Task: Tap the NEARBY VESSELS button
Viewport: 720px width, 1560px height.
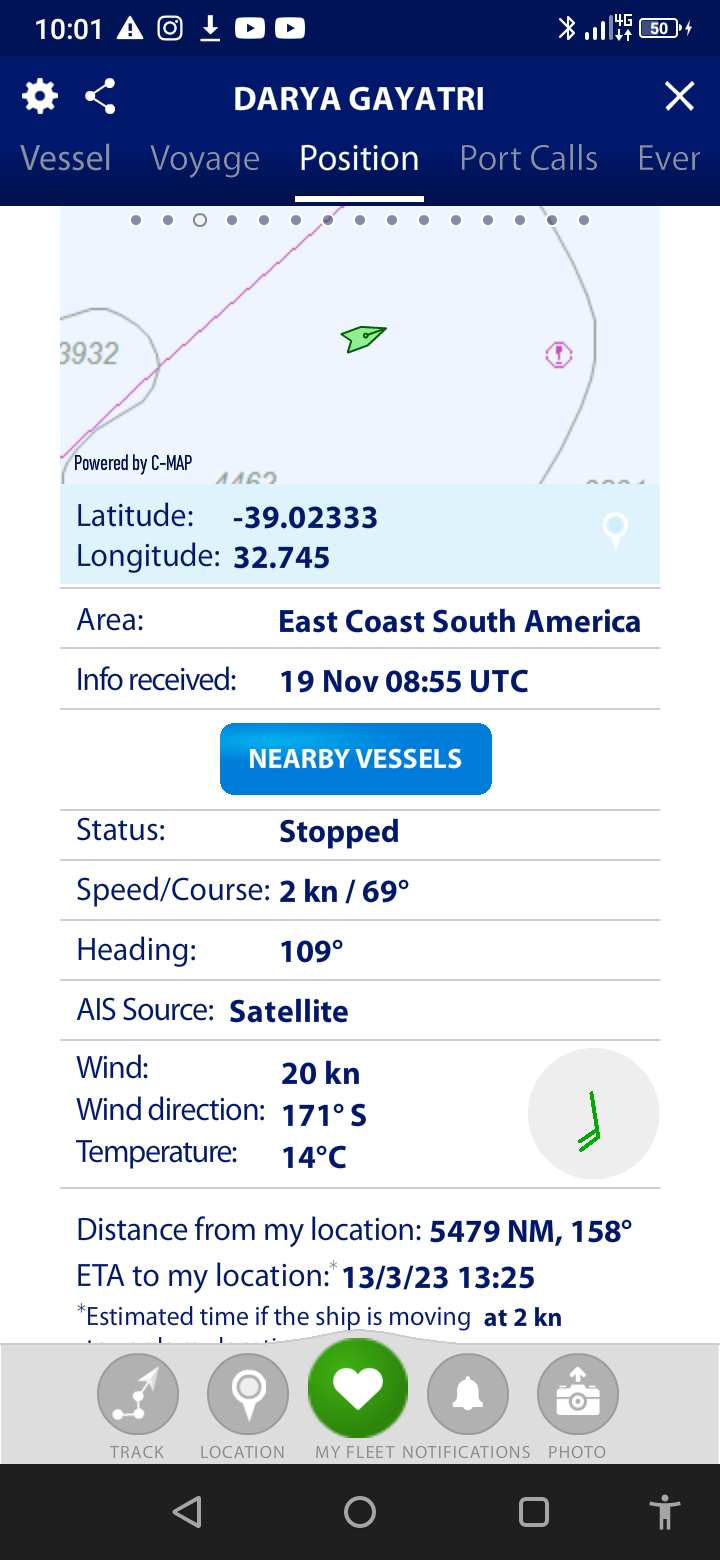Action: [x=356, y=759]
